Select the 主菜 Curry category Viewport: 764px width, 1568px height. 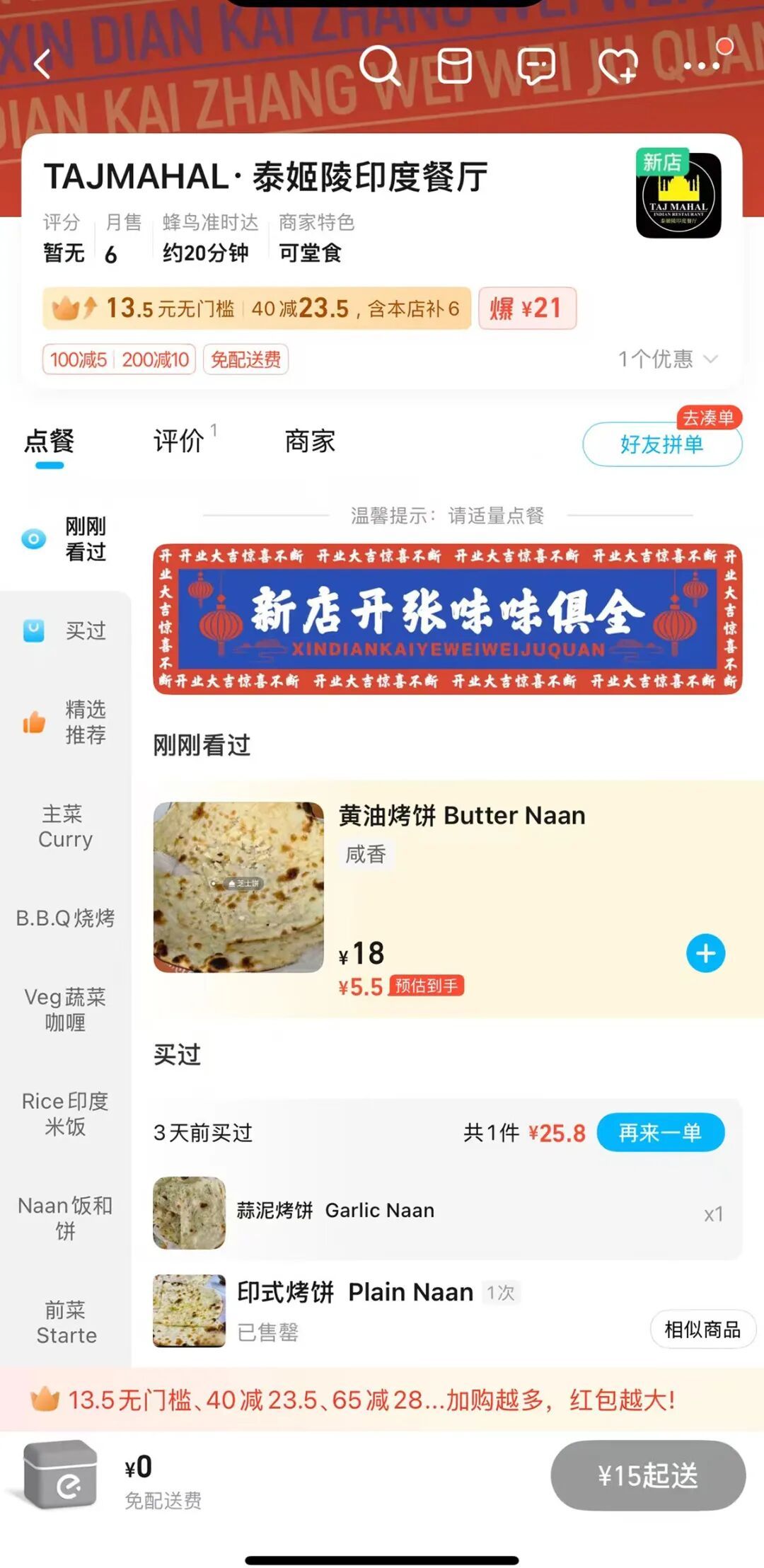click(65, 826)
